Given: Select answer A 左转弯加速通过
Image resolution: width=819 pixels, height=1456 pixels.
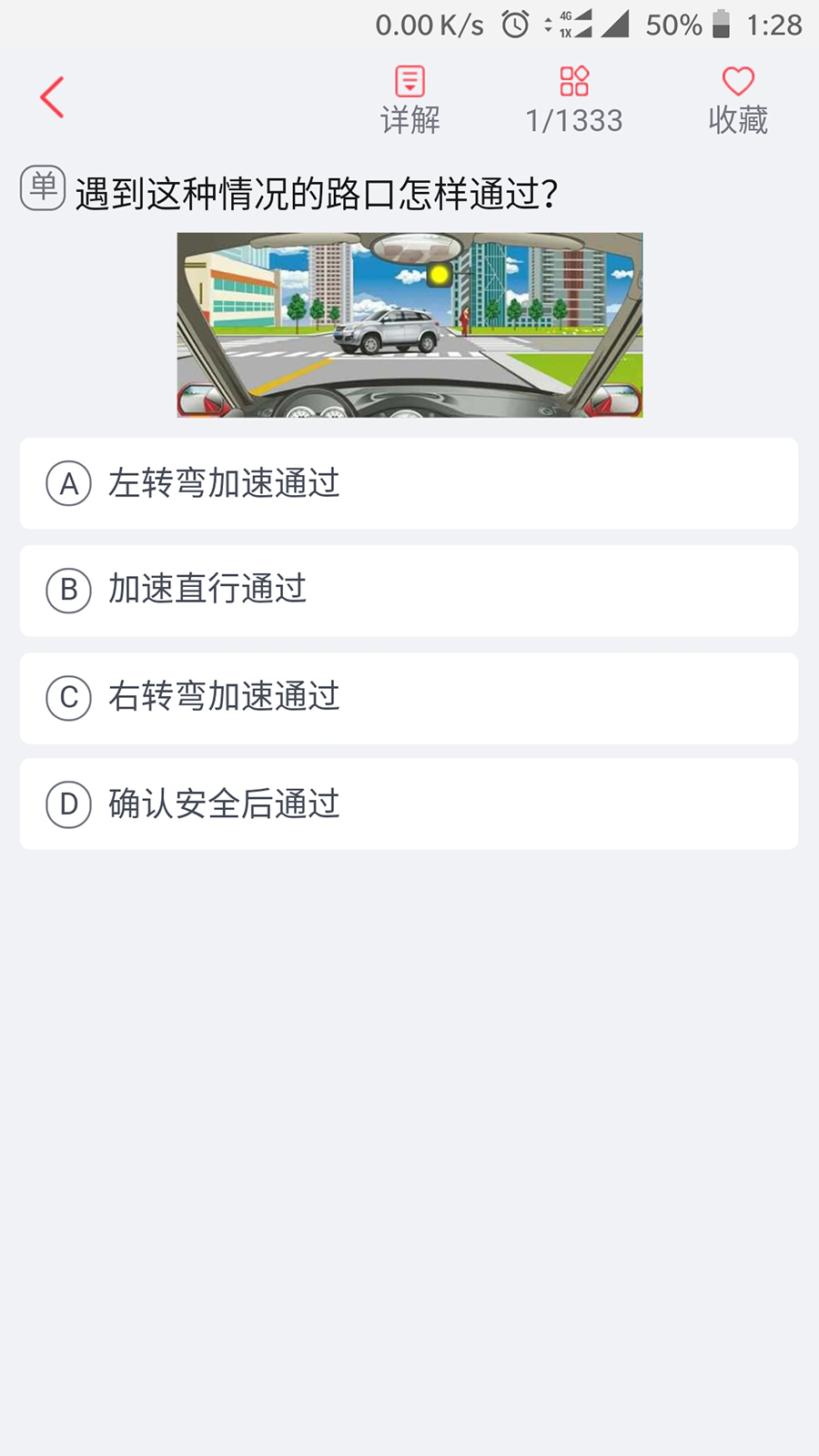Looking at the screenshot, I should pos(409,483).
